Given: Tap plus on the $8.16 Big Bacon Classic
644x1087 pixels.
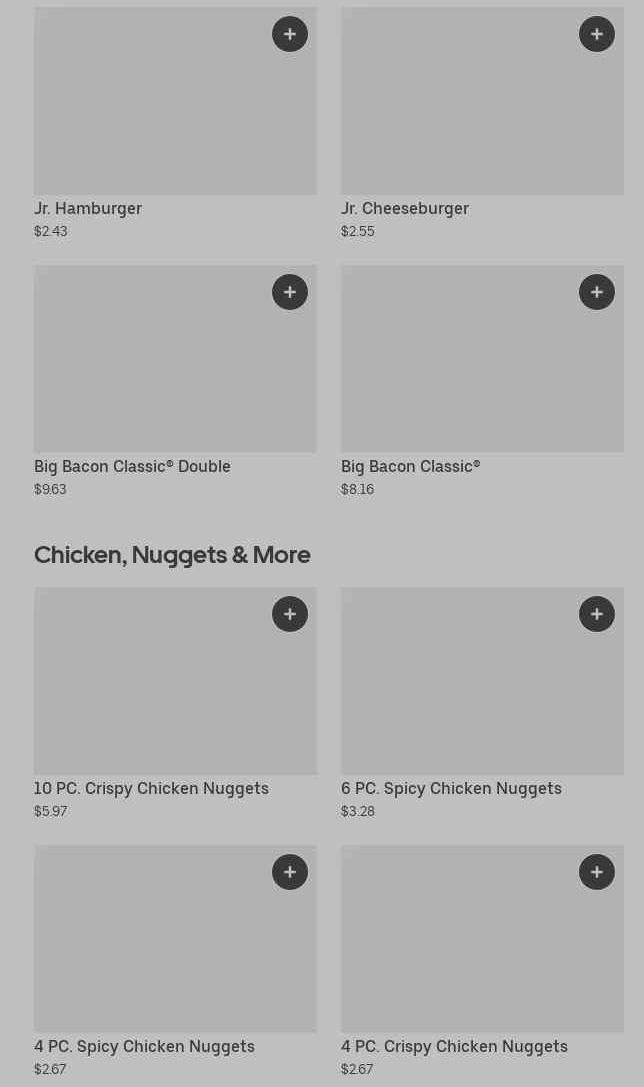Looking at the screenshot, I should tap(597, 292).
